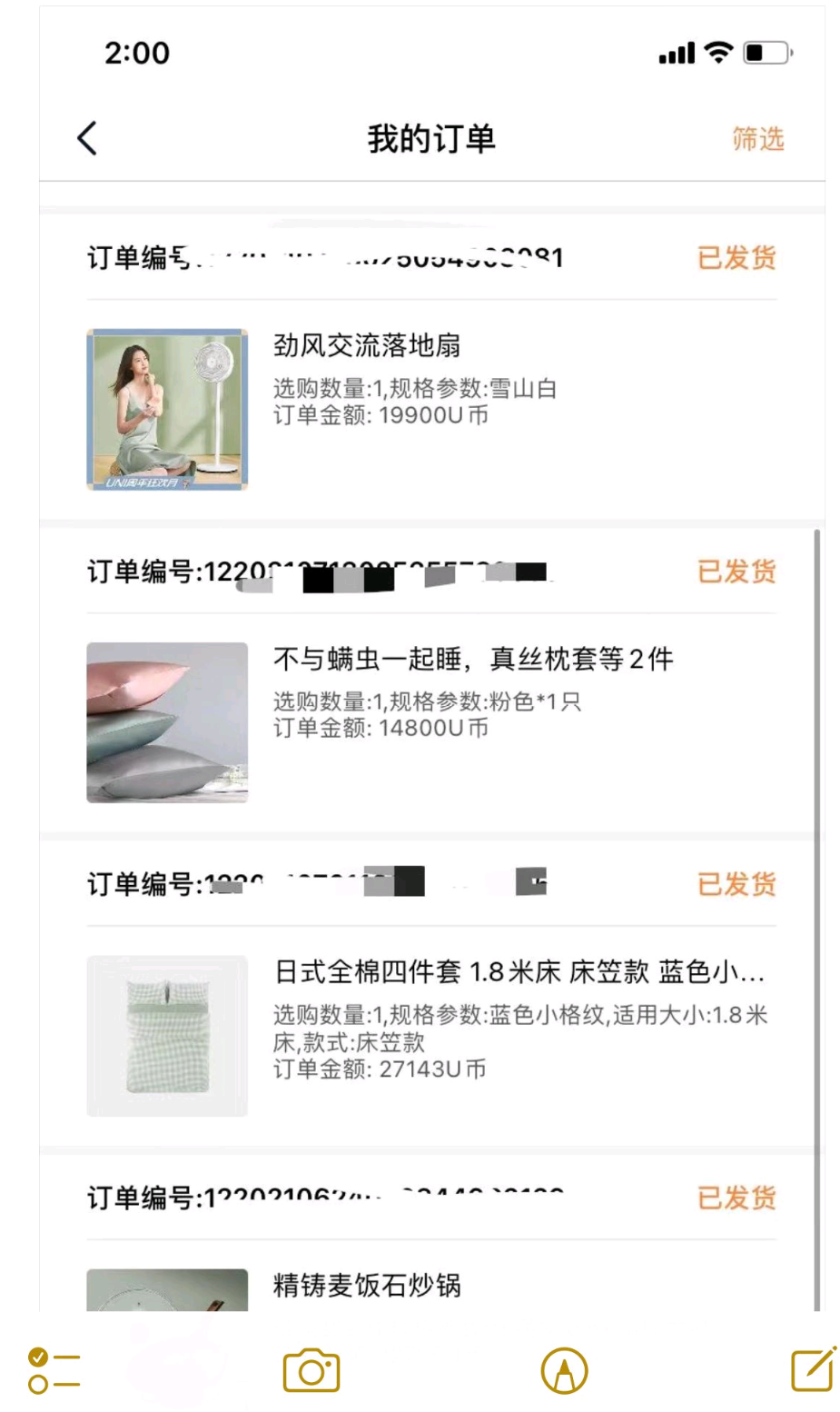Tap 已发货 on the wok order
Viewport: 840px width, 1412px height.
point(736,1198)
